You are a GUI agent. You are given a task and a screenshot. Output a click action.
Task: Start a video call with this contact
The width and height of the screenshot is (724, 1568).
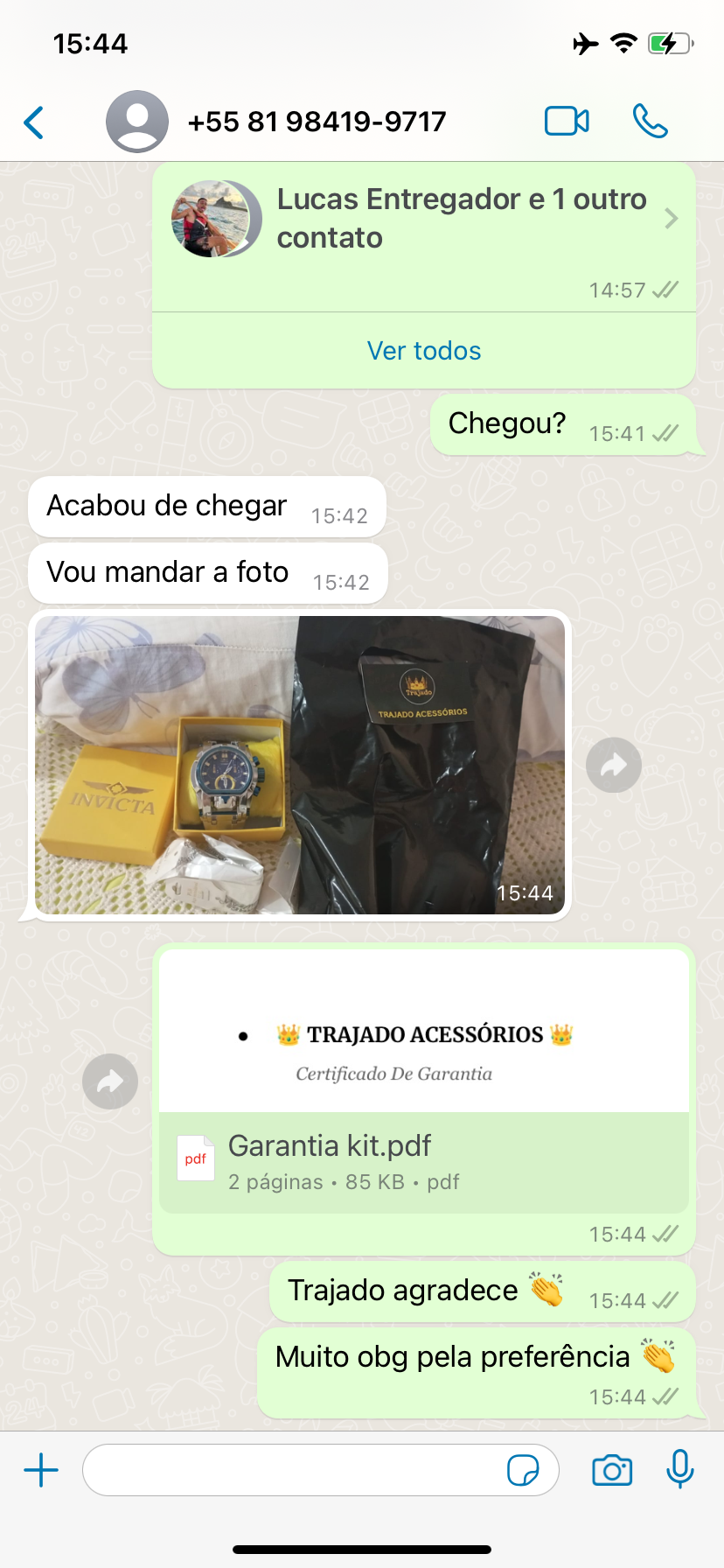[567, 121]
